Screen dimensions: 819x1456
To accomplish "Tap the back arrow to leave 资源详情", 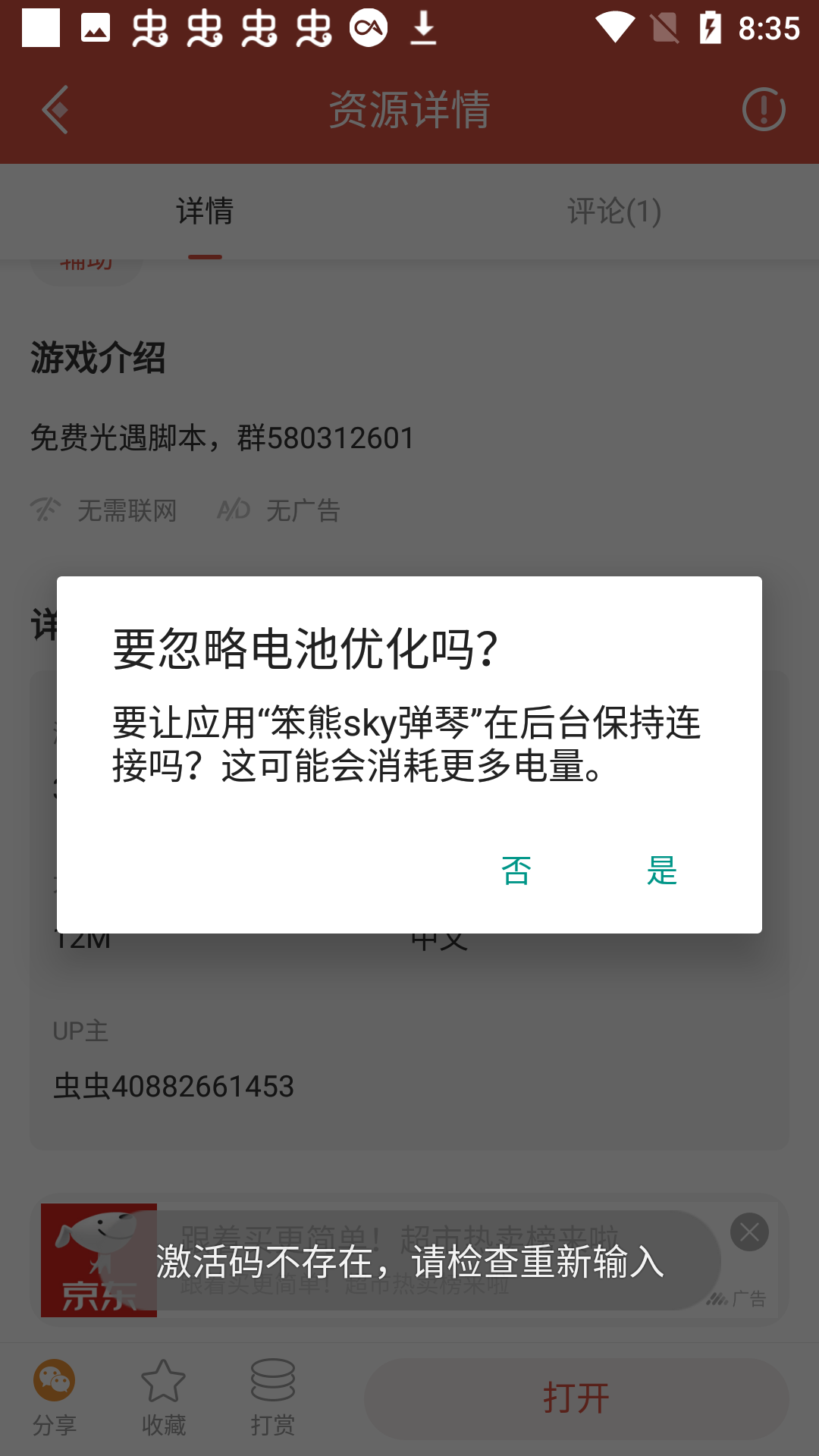I will [x=55, y=108].
